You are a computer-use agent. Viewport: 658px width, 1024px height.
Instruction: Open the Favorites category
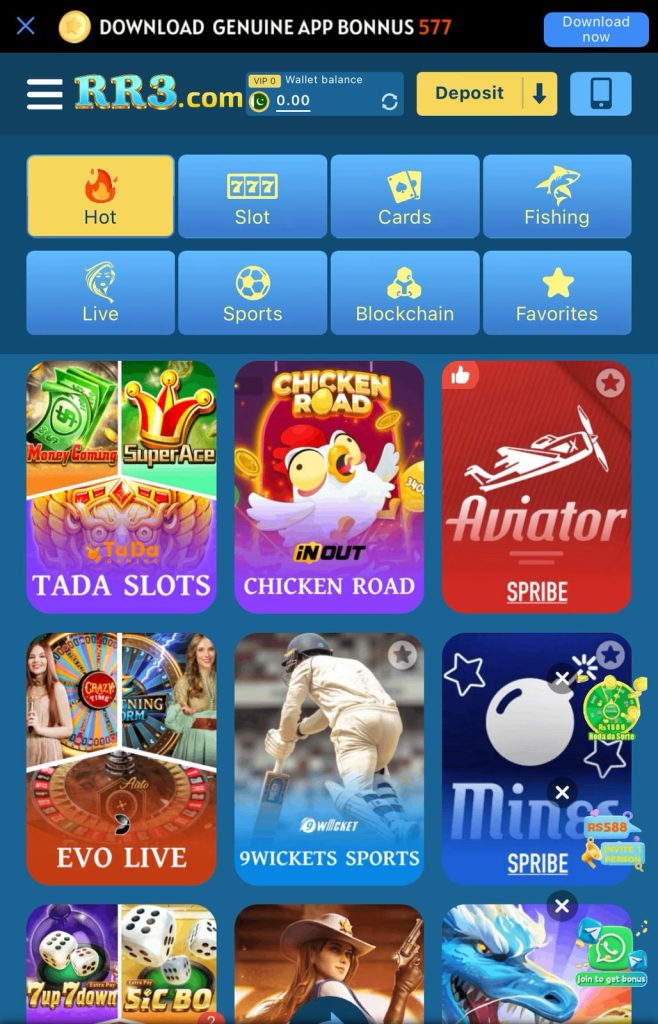556,292
